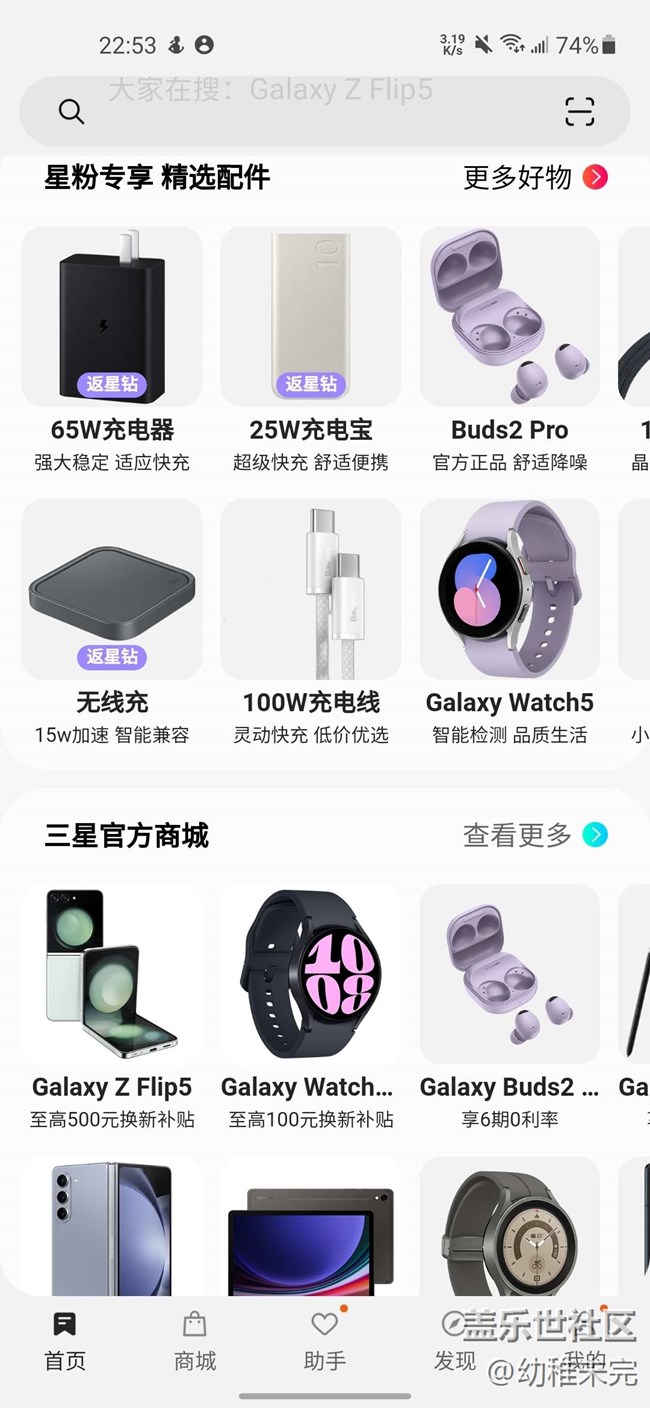
Task: Tap the search field suggesting Galaxy Z Flip5
Action: pos(300,110)
